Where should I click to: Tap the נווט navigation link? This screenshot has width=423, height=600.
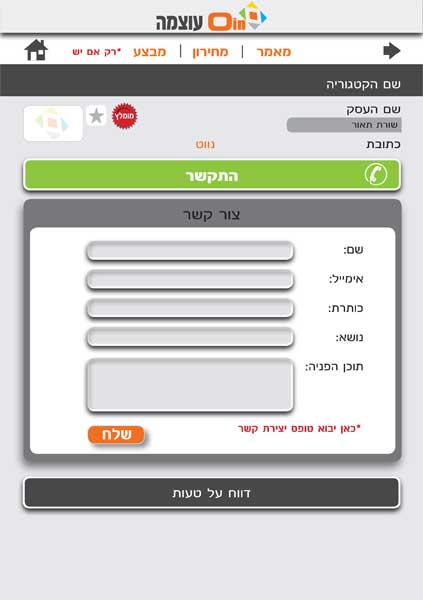point(205,144)
